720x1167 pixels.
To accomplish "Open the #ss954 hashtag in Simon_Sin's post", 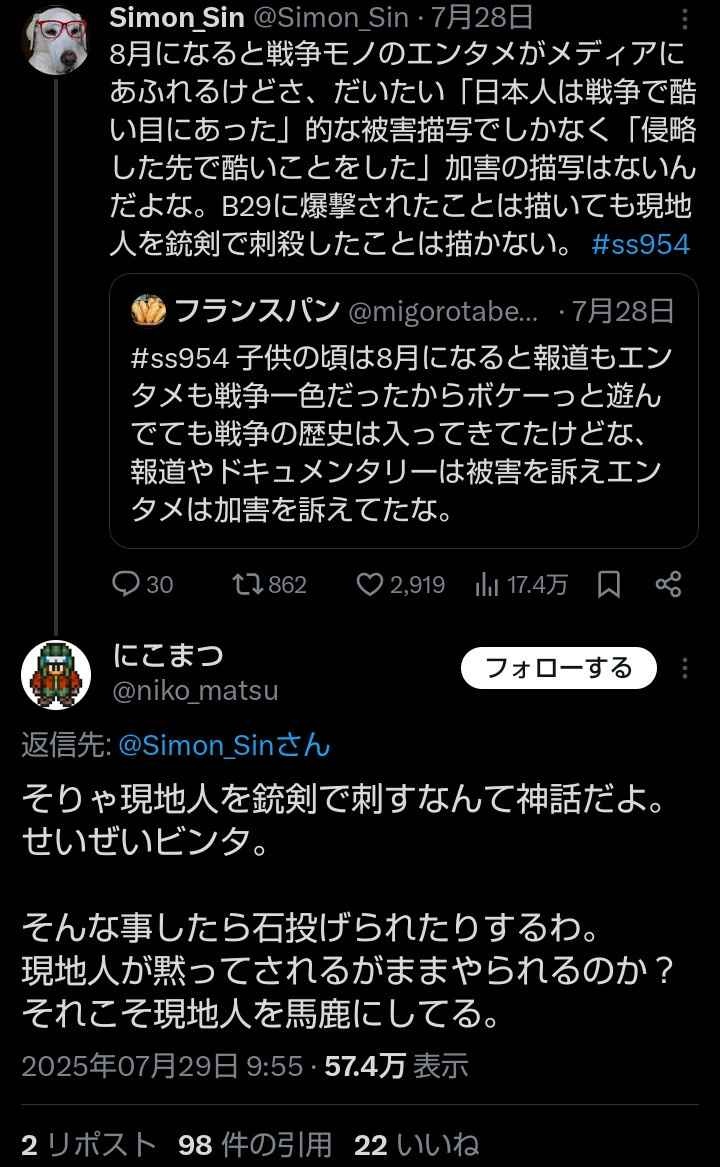I will [x=640, y=244].
